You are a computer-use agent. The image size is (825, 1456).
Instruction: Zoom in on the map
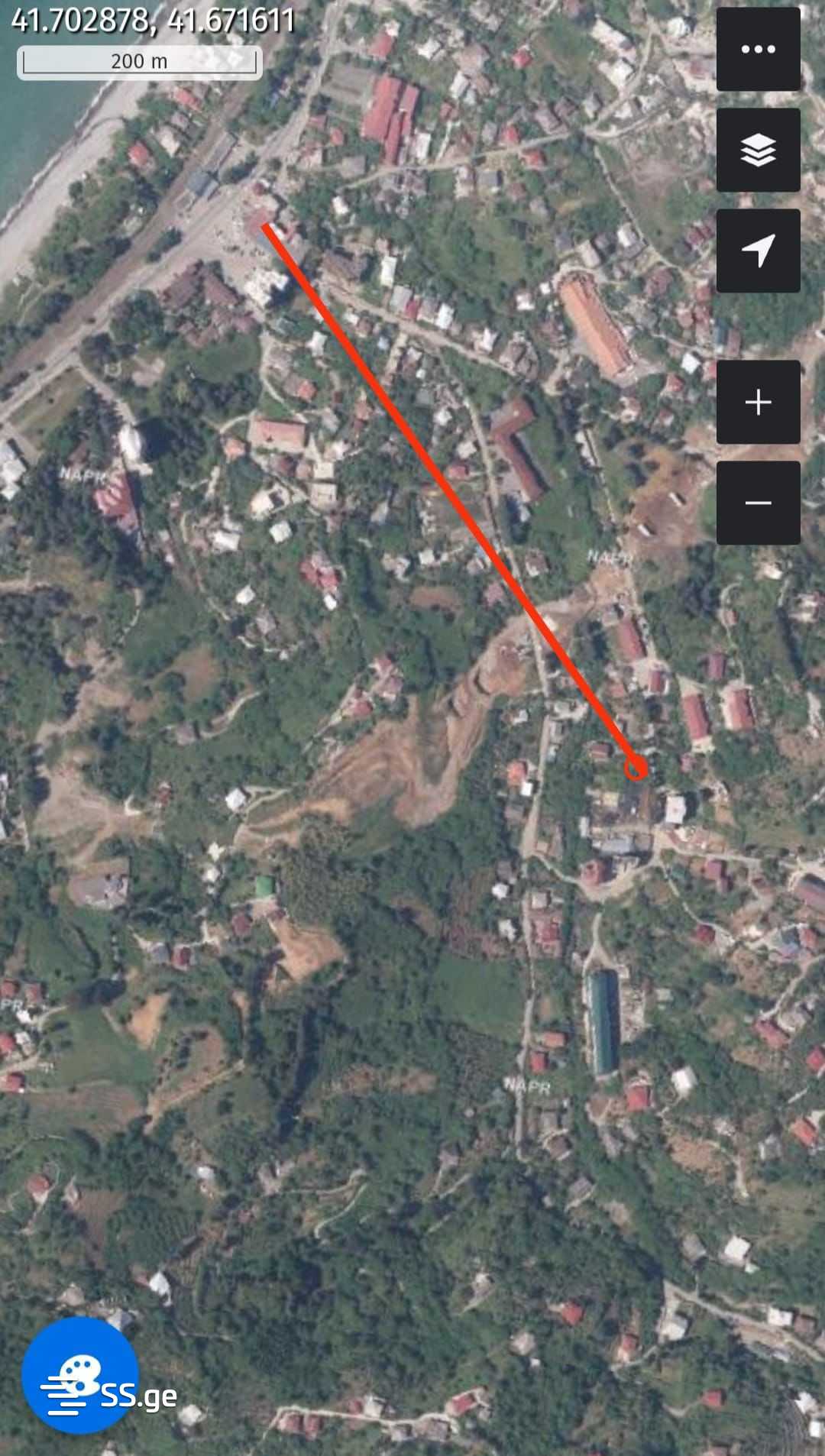tap(758, 402)
